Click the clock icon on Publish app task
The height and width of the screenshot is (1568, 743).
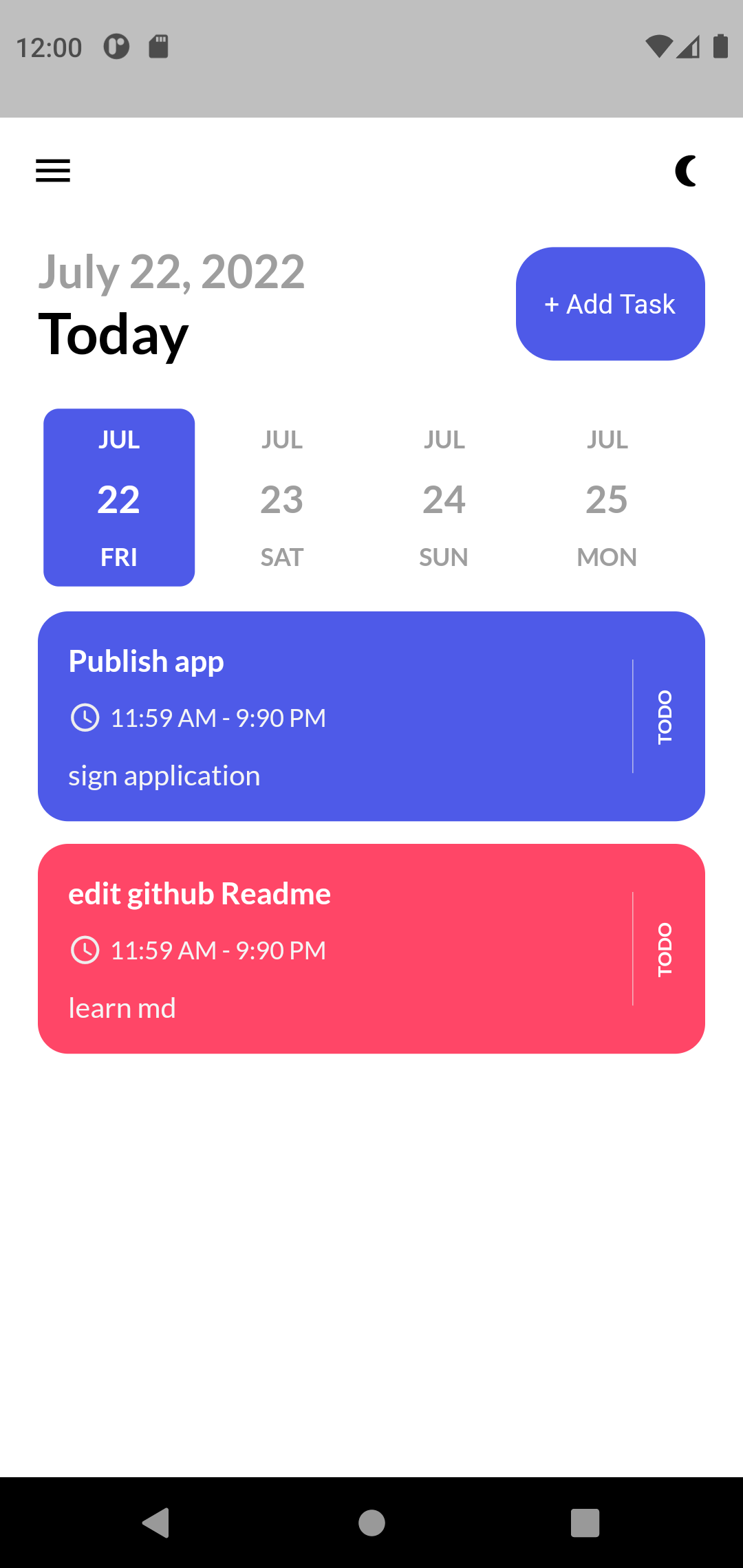pyautogui.click(x=84, y=717)
